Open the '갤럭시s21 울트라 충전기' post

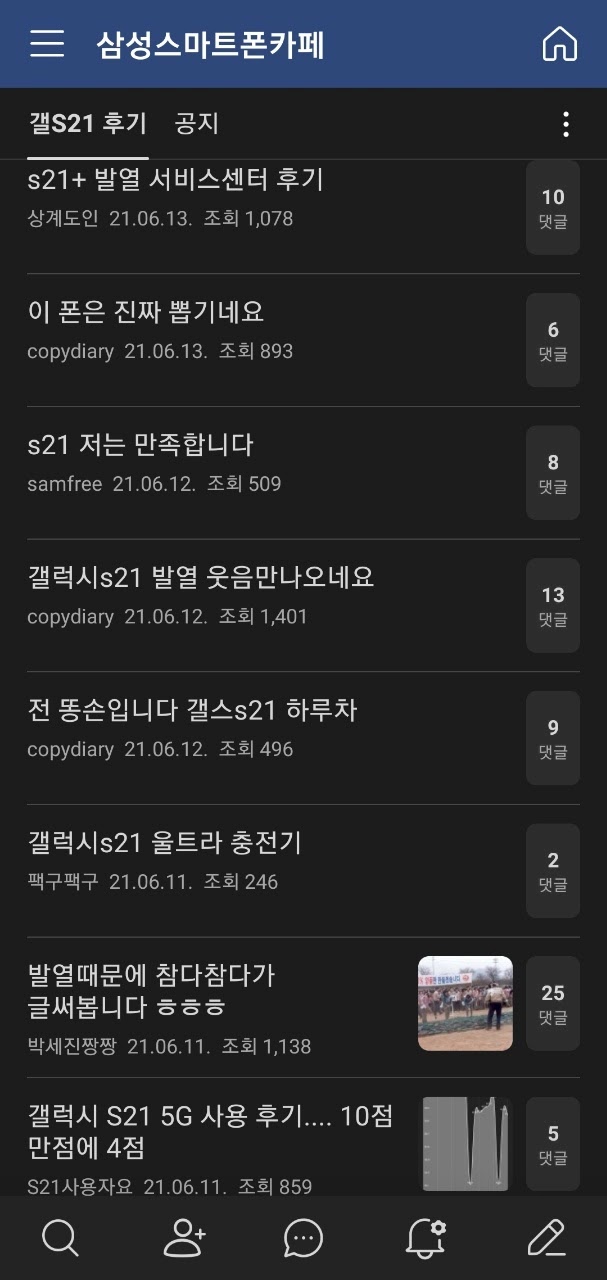(x=165, y=843)
